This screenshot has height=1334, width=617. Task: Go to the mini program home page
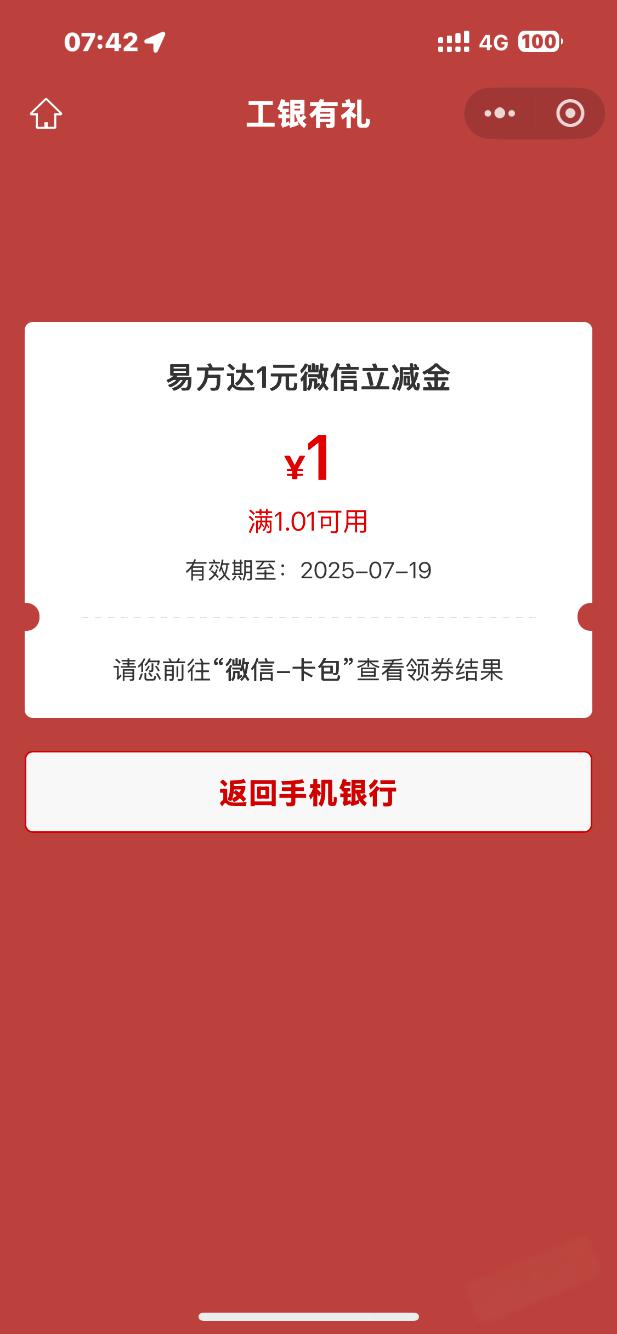click(x=46, y=114)
